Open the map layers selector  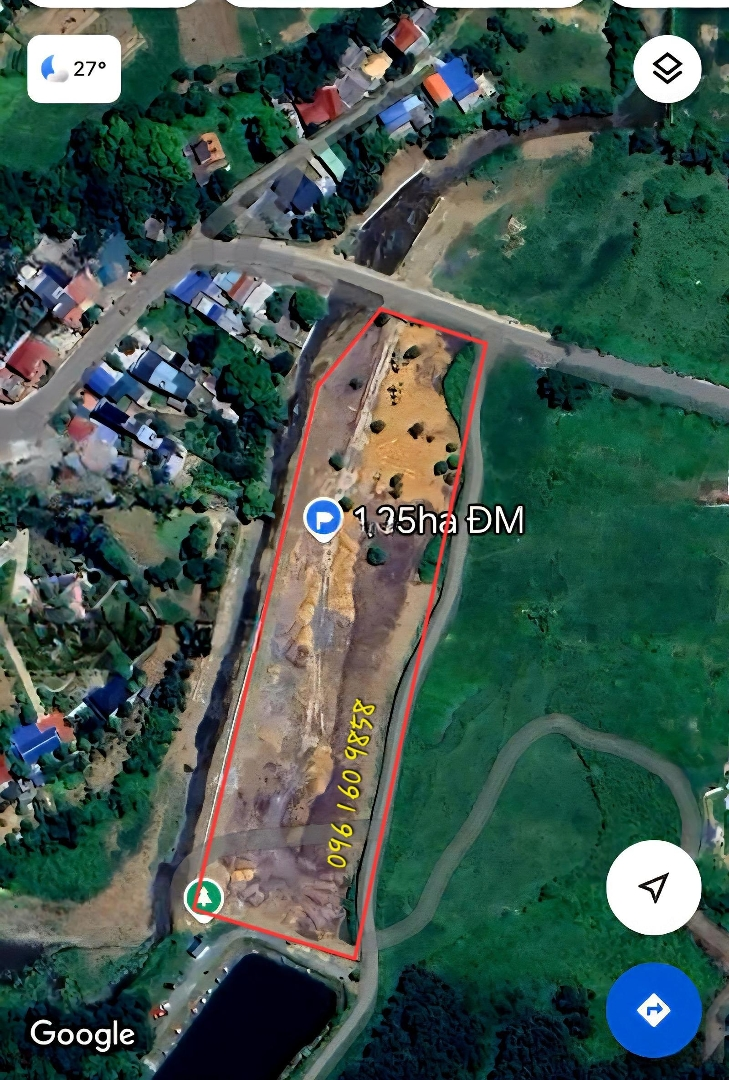(667, 68)
